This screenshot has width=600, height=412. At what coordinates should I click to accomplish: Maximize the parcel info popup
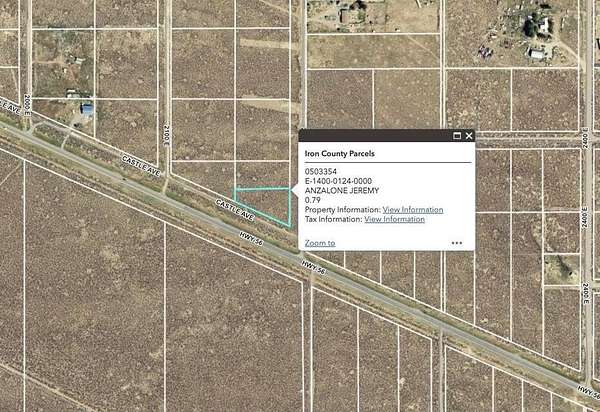(457, 136)
